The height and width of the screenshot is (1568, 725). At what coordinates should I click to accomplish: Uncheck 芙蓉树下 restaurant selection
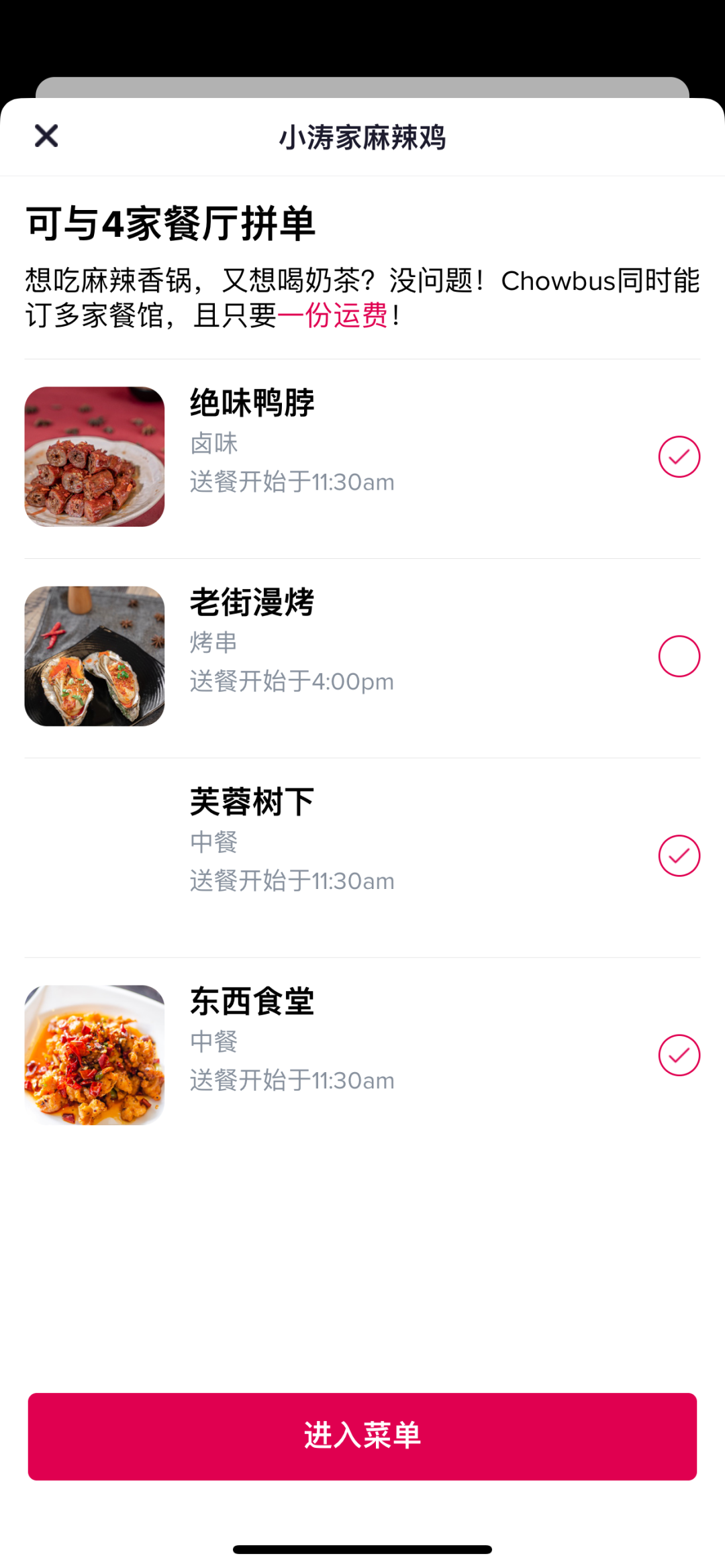click(679, 855)
